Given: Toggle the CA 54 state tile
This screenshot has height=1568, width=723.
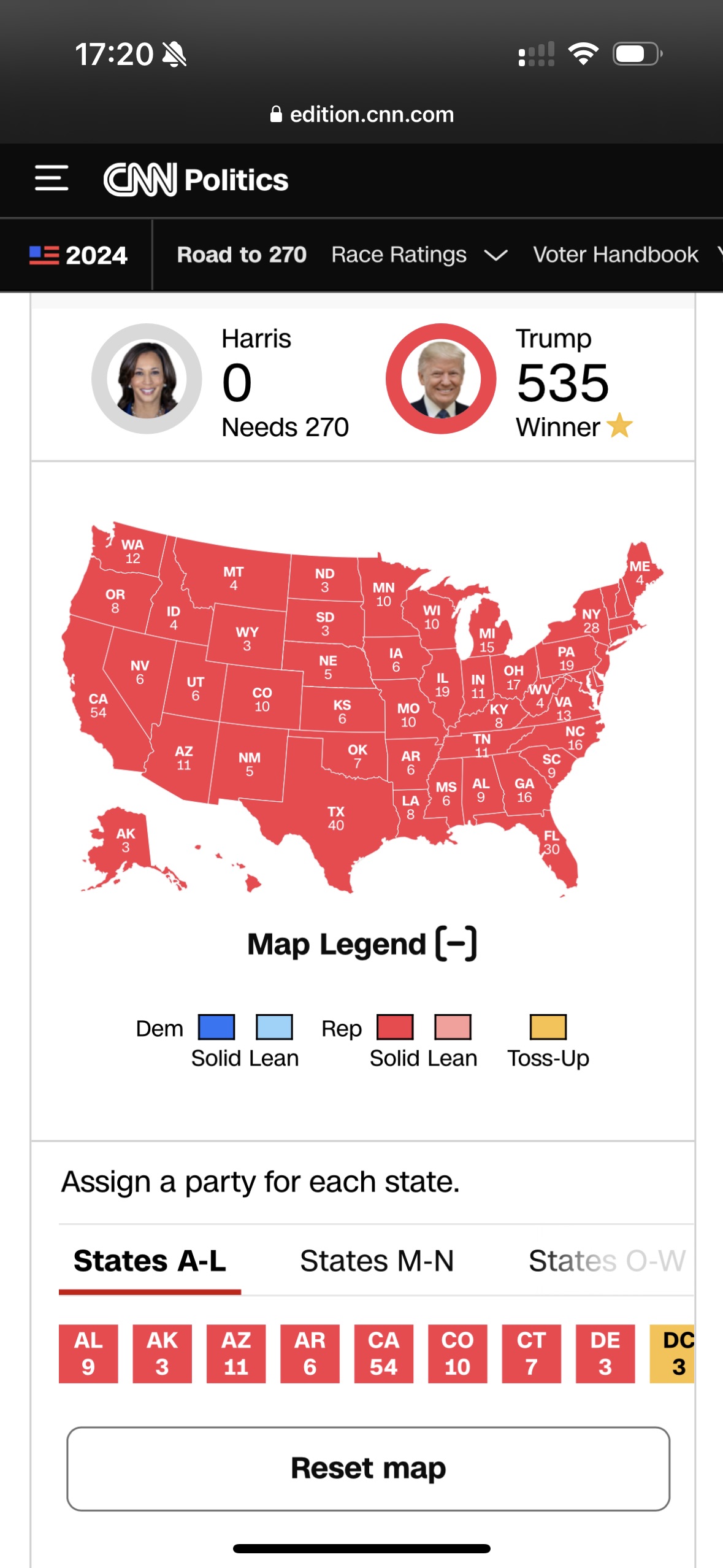Looking at the screenshot, I should (383, 1353).
